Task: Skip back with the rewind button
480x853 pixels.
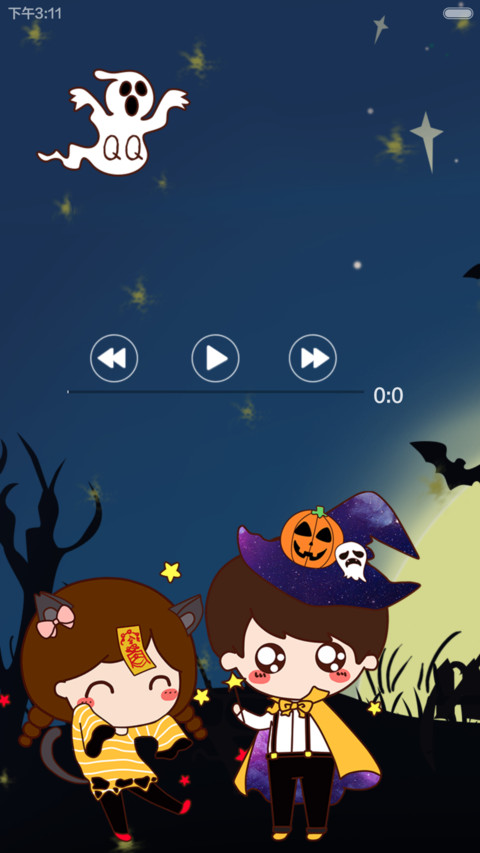Action: 114,358
